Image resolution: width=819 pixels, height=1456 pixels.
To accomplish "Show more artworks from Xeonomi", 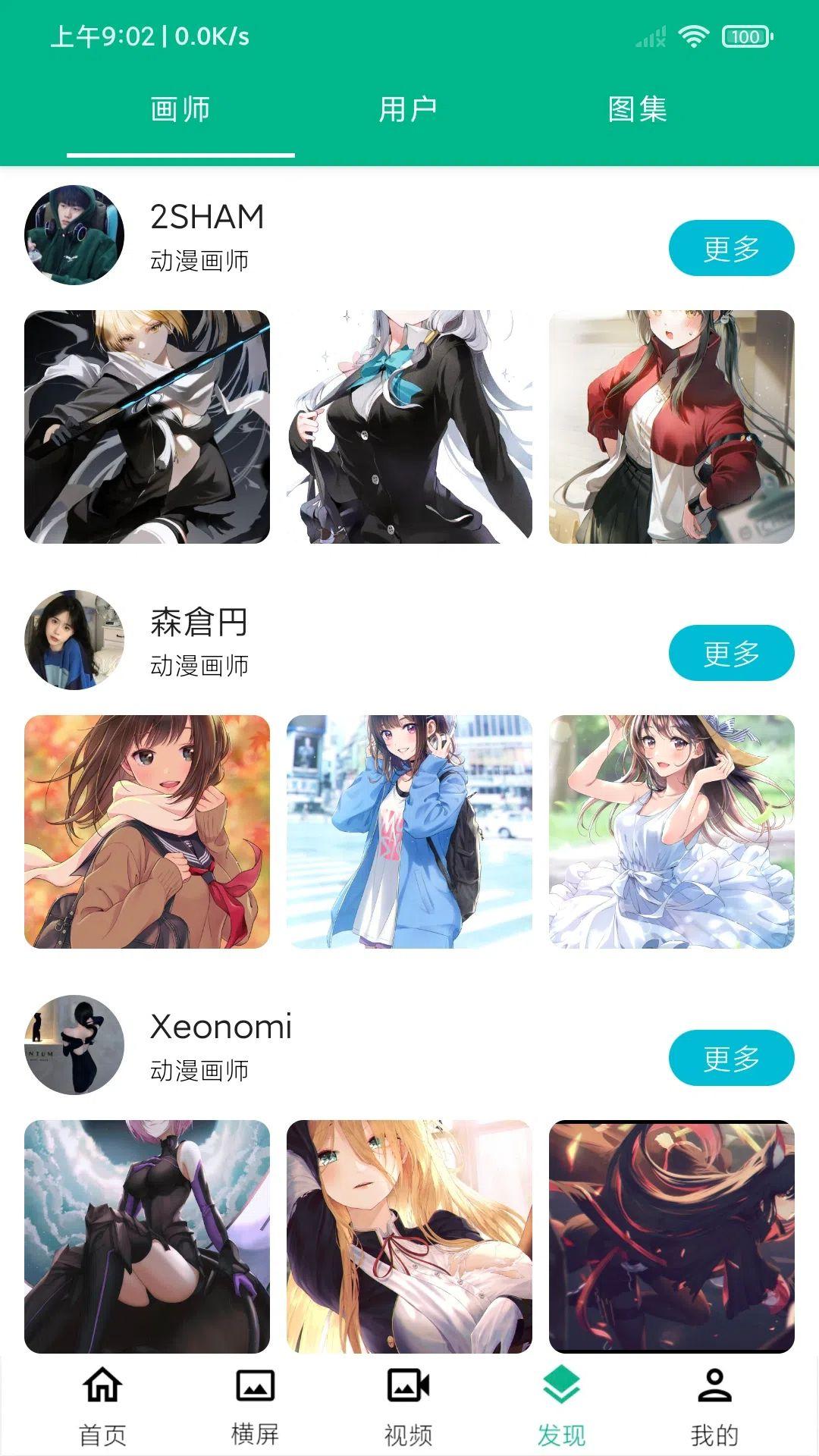I will point(731,1058).
